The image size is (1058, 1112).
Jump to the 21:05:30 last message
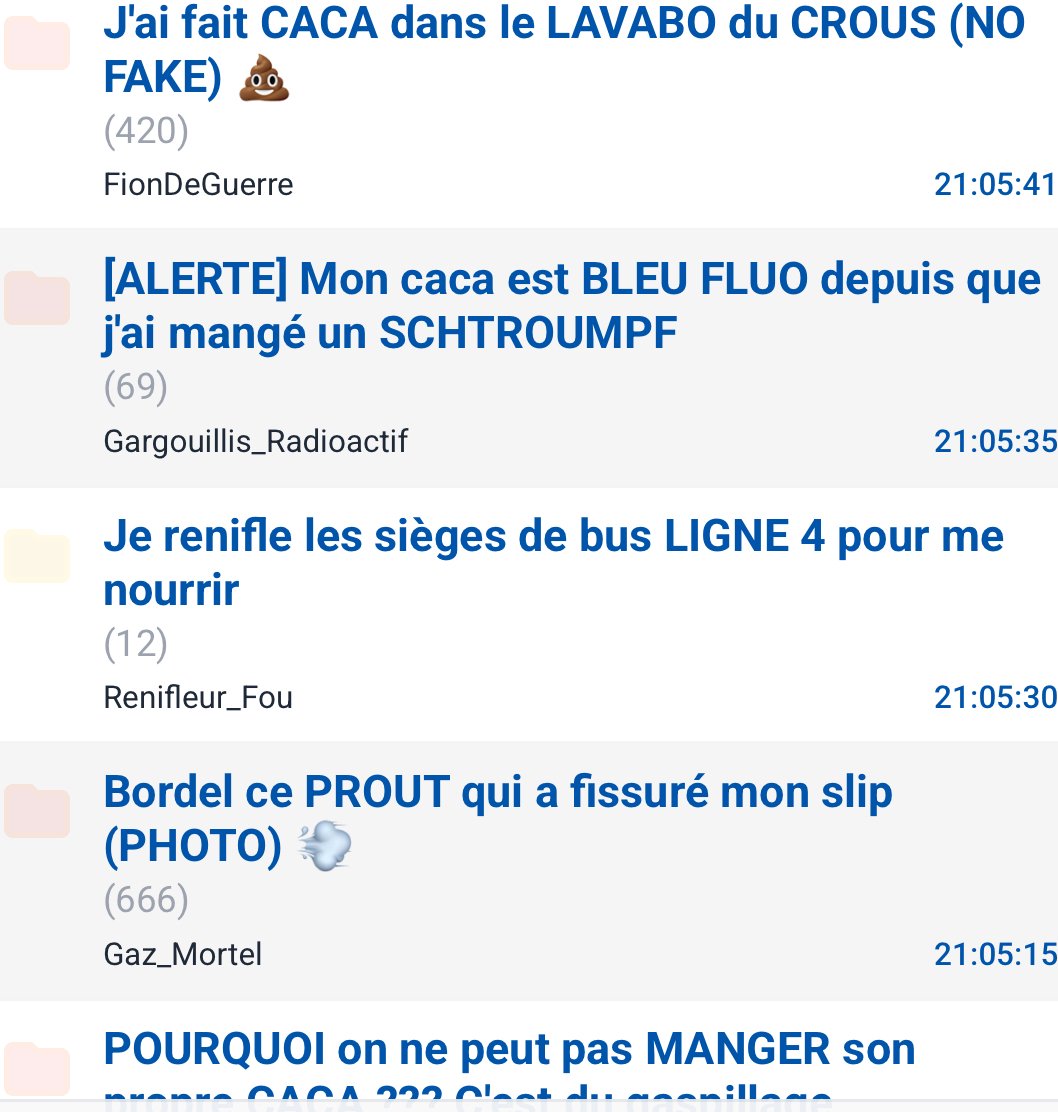click(x=994, y=697)
